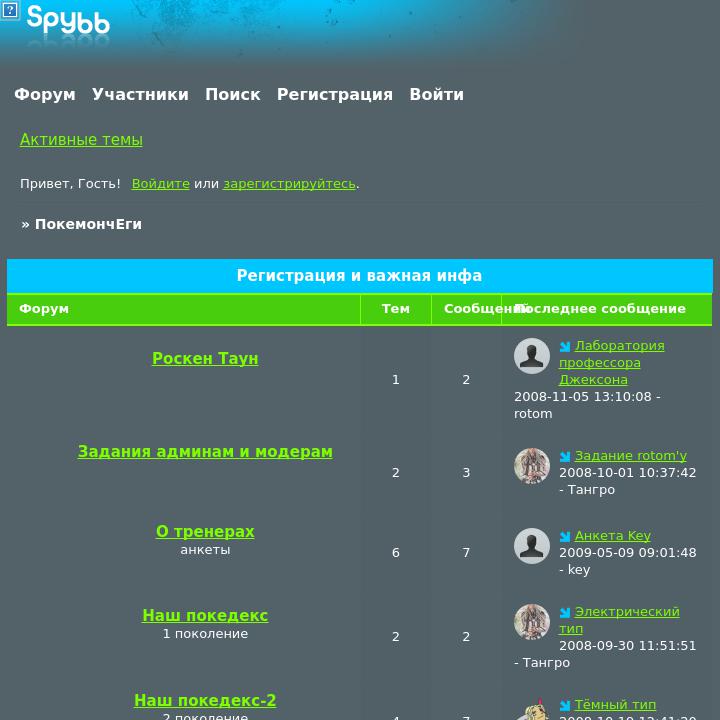Open Задания админам и модерам forum
This screenshot has height=720, width=720.
pyautogui.click(x=205, y=452)
